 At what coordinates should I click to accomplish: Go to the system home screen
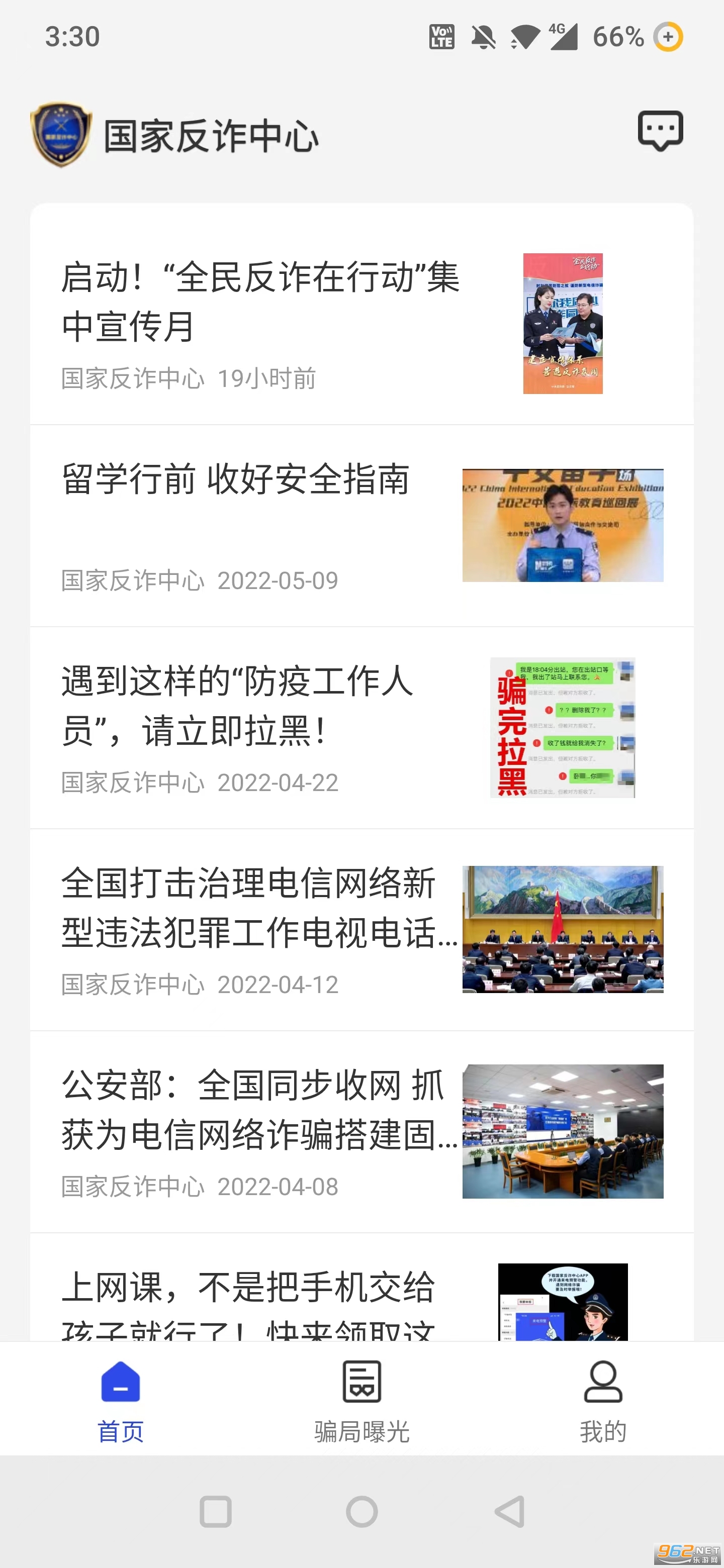tap(361, 1511)
